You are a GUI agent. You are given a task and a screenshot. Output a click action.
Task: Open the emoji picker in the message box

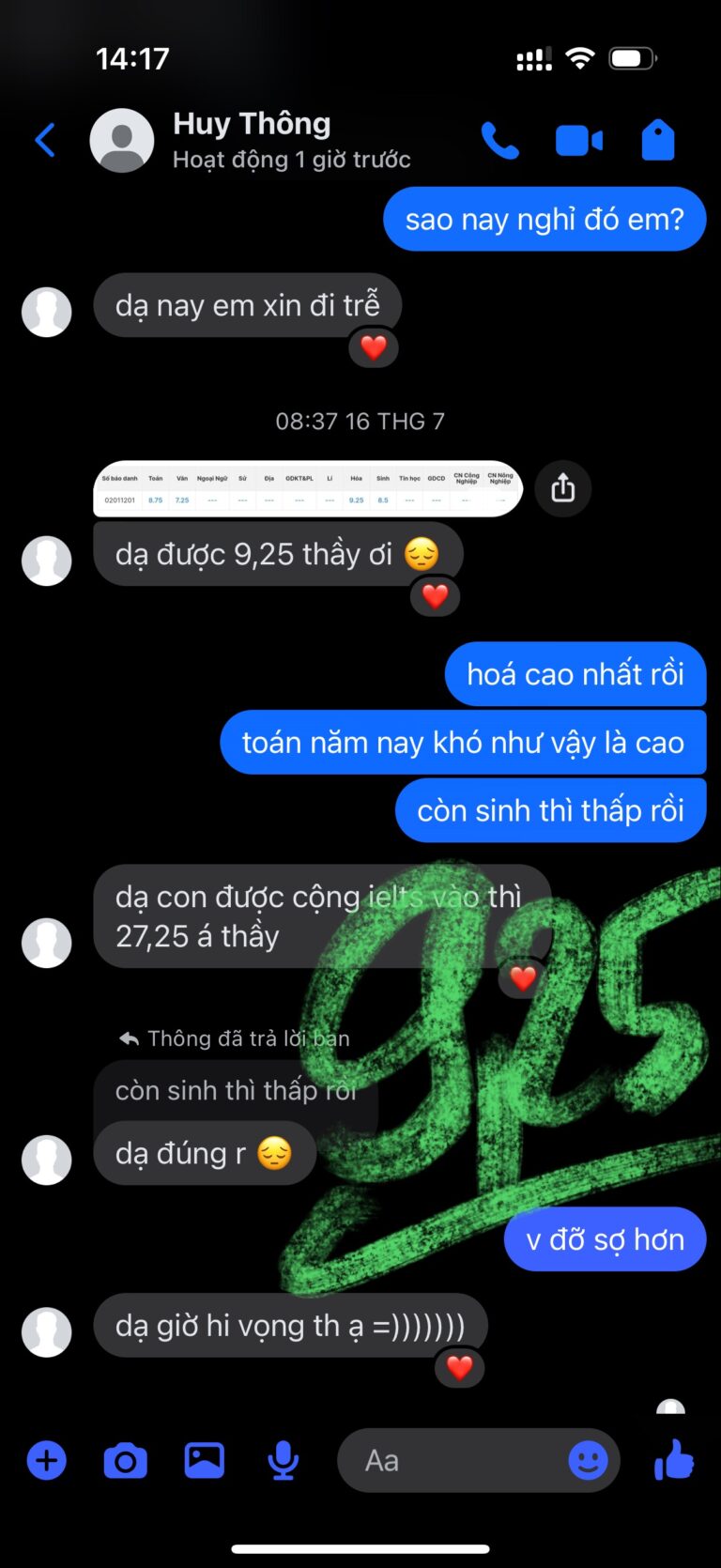point(588,1461)
